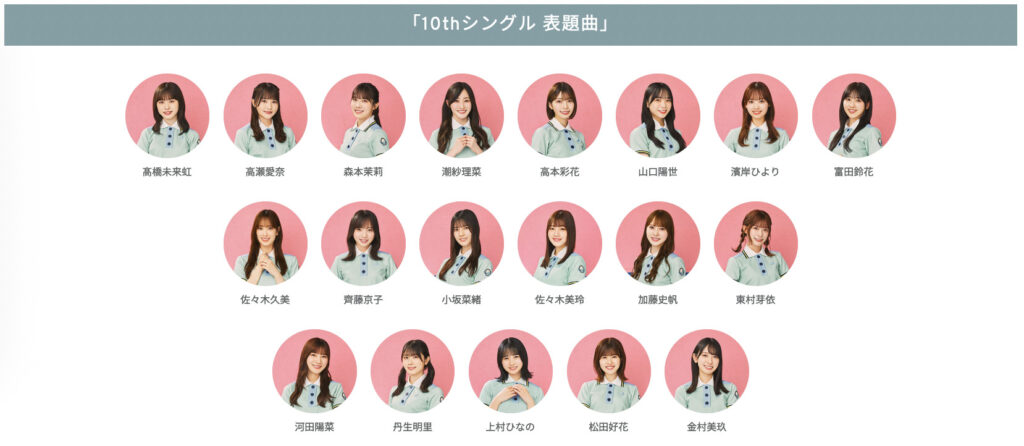View 佐々木美玲's profile page
The image size is (1024, 446).
(559, 243)
